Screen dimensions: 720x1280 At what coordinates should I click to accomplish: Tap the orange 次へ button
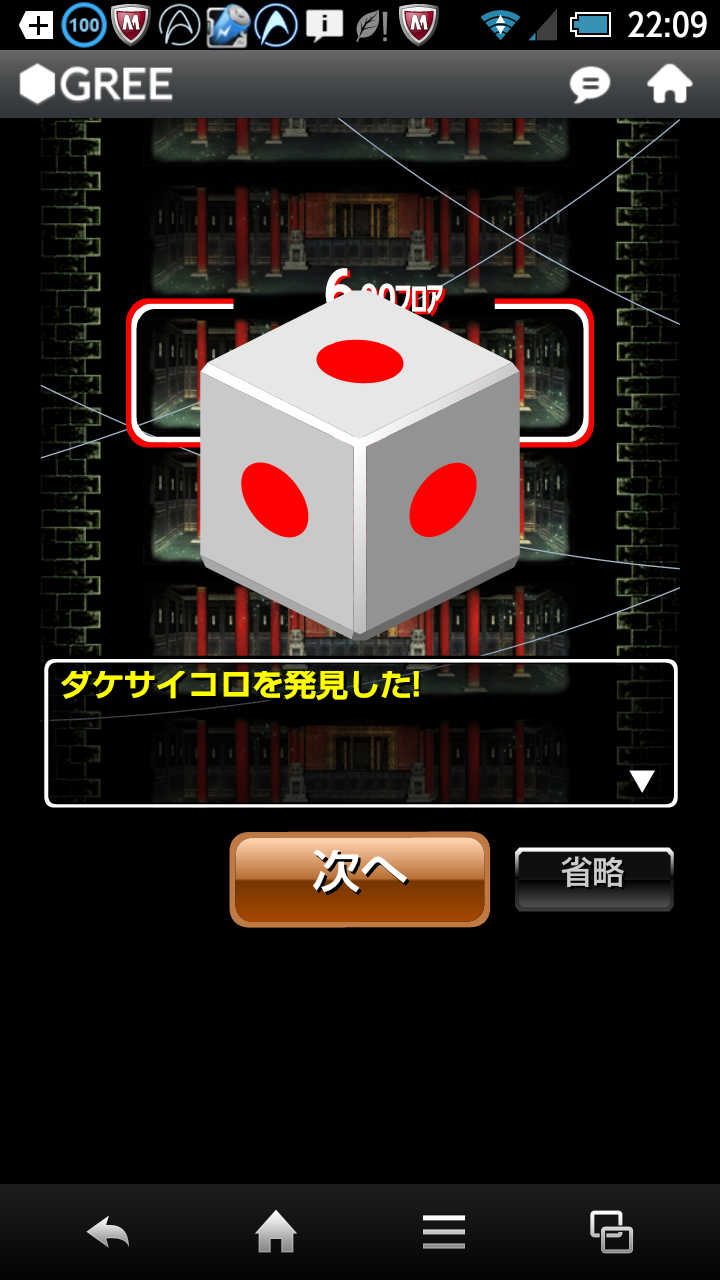360,878
